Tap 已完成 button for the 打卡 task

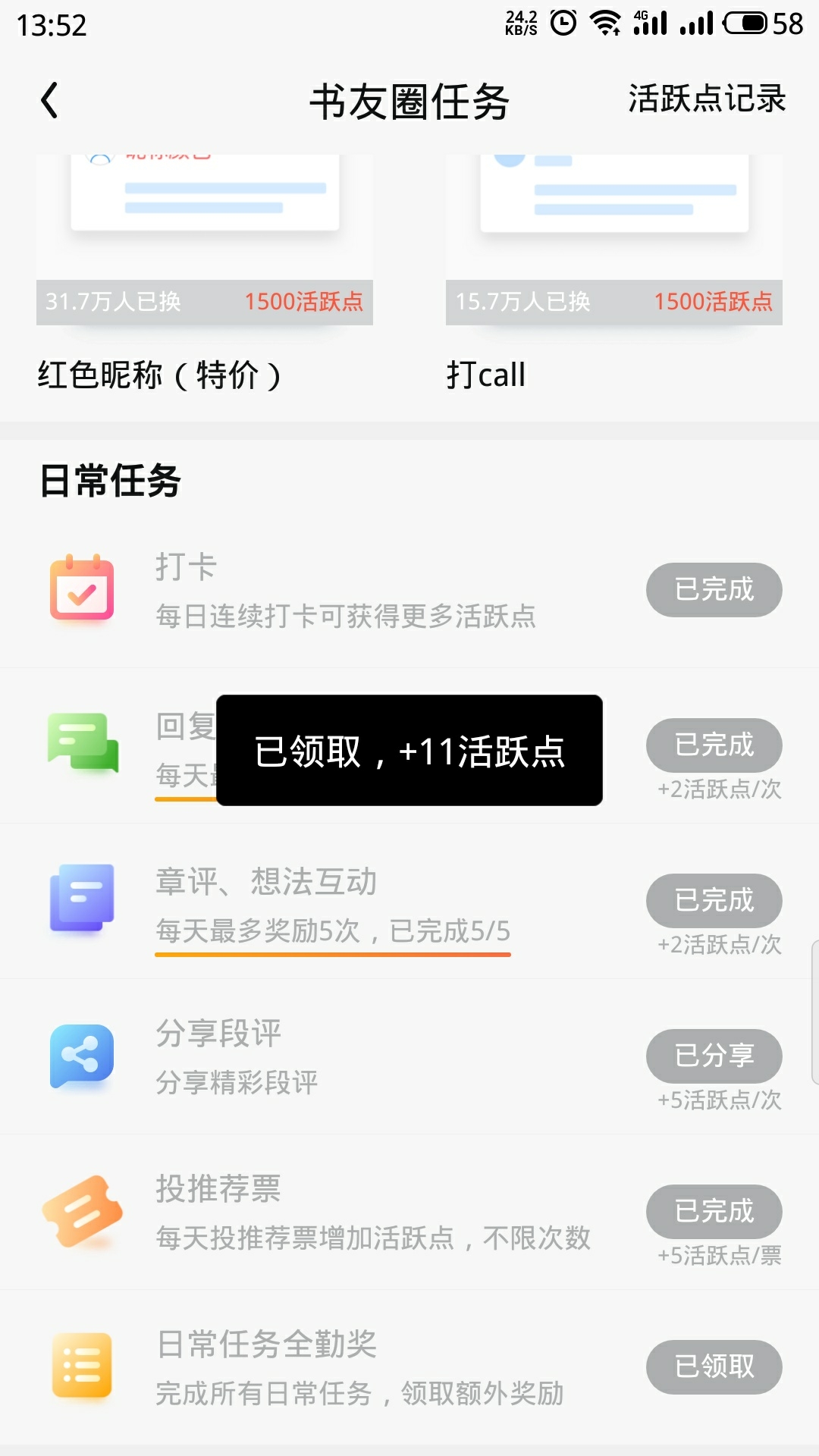pos(714,589)
